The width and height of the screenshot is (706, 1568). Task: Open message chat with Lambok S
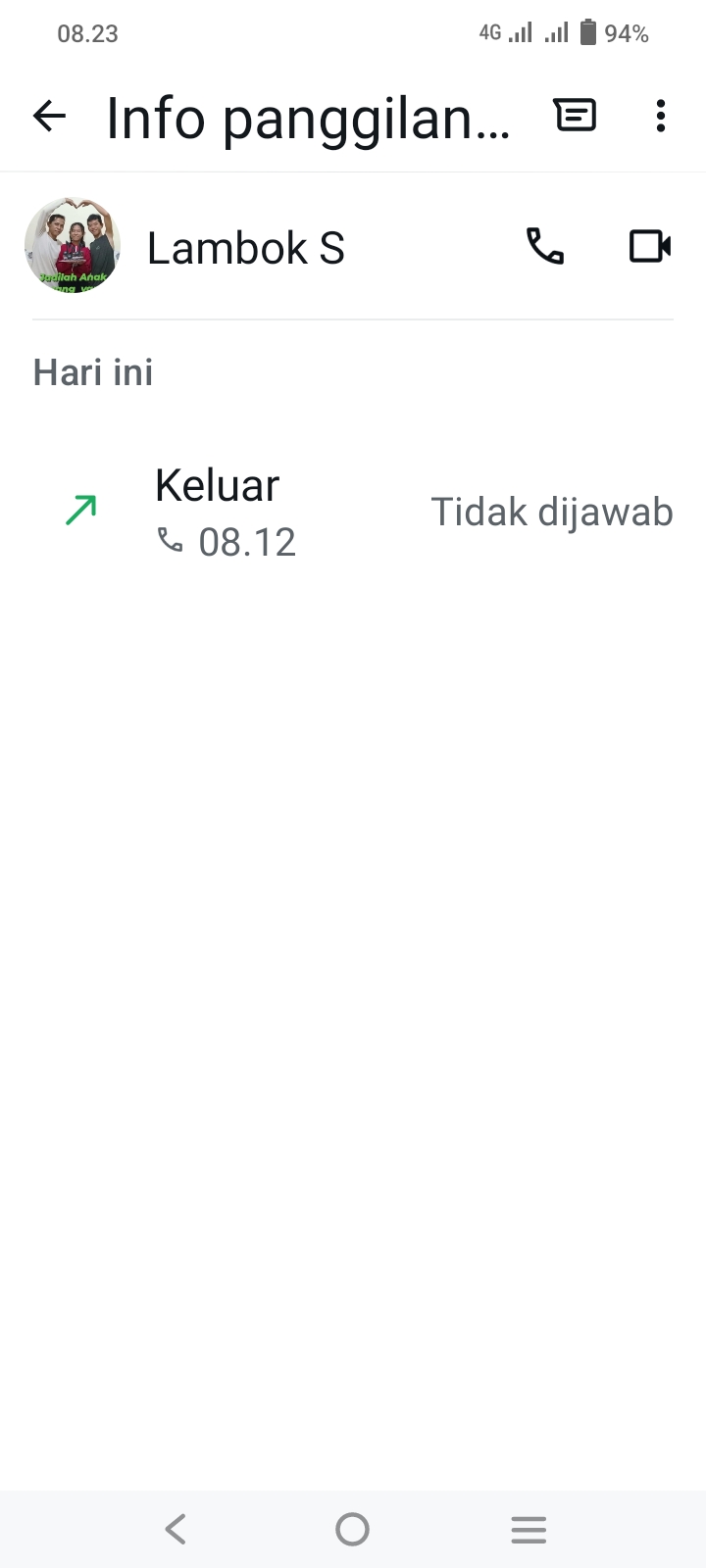click(x=575, y=116)
